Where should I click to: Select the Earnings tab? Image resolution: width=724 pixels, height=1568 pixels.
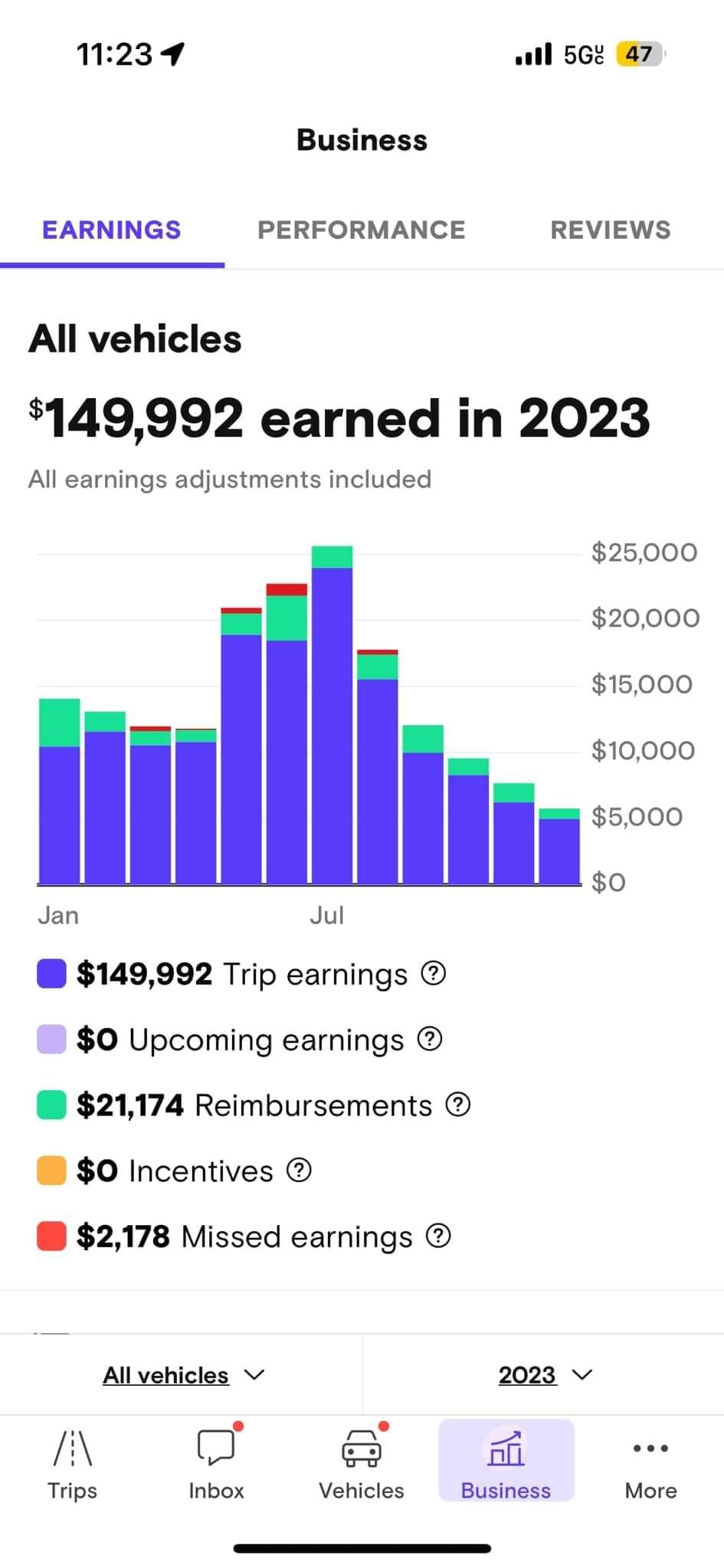click(112, 230)
